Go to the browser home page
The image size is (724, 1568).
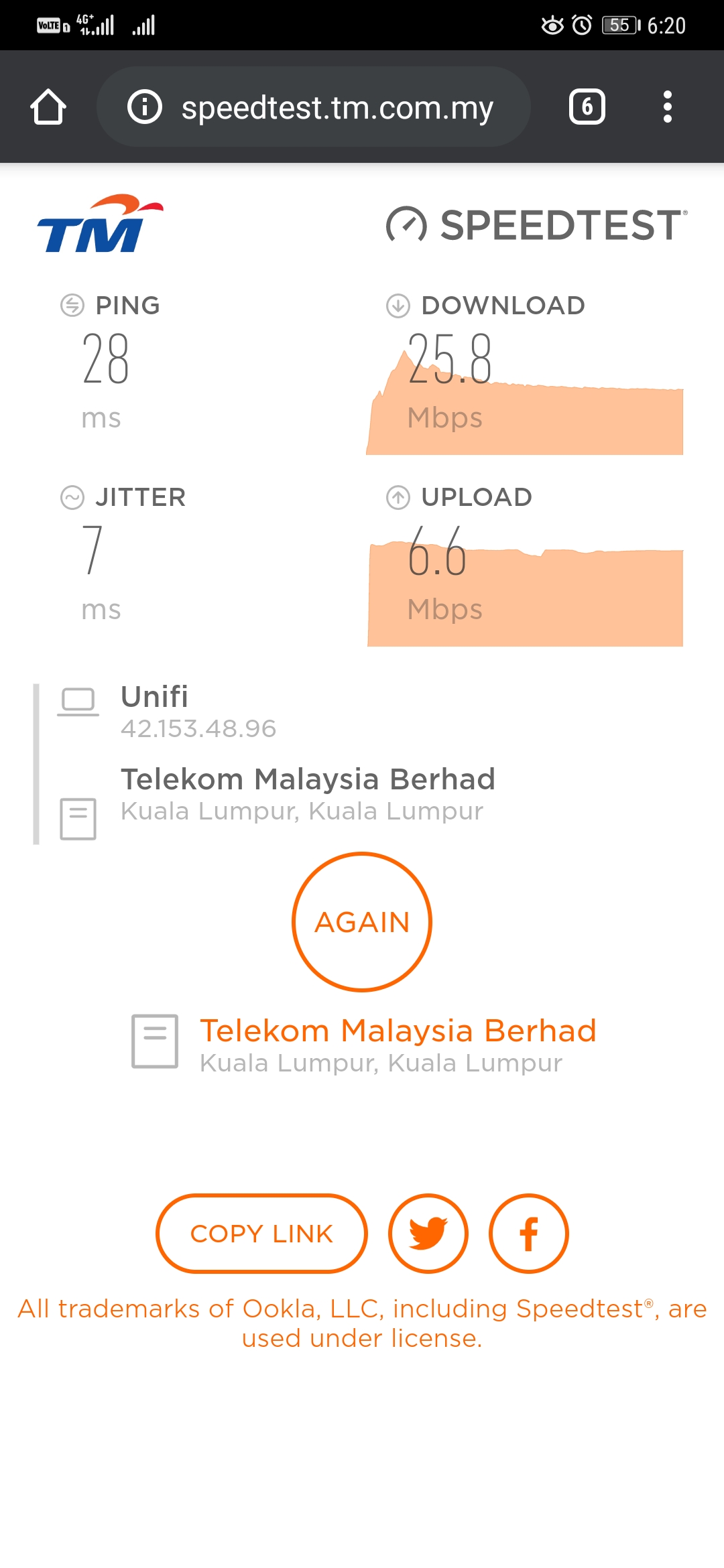tap(48, 107)
